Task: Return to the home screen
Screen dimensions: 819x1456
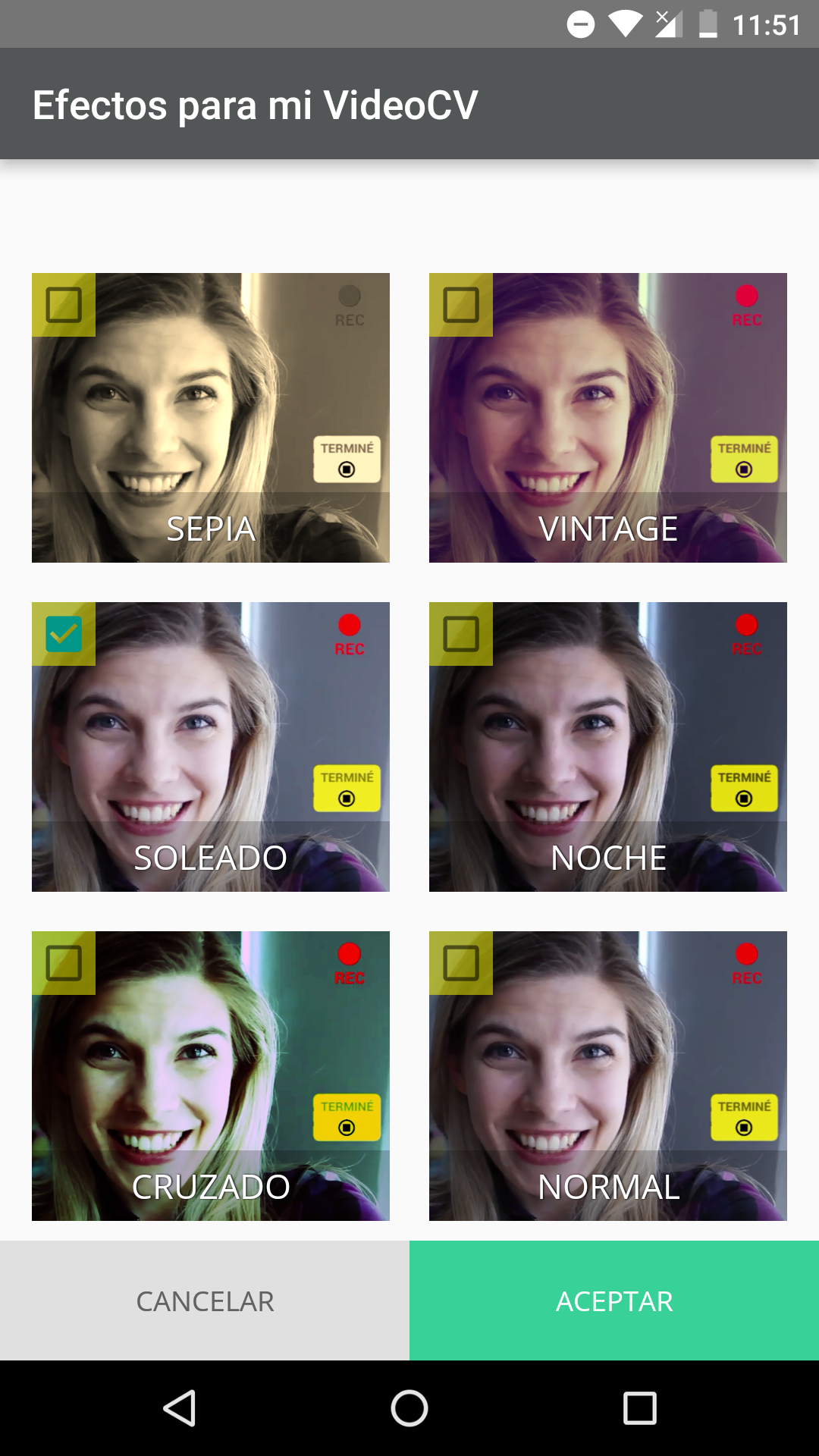Action: pos(409,1409)
